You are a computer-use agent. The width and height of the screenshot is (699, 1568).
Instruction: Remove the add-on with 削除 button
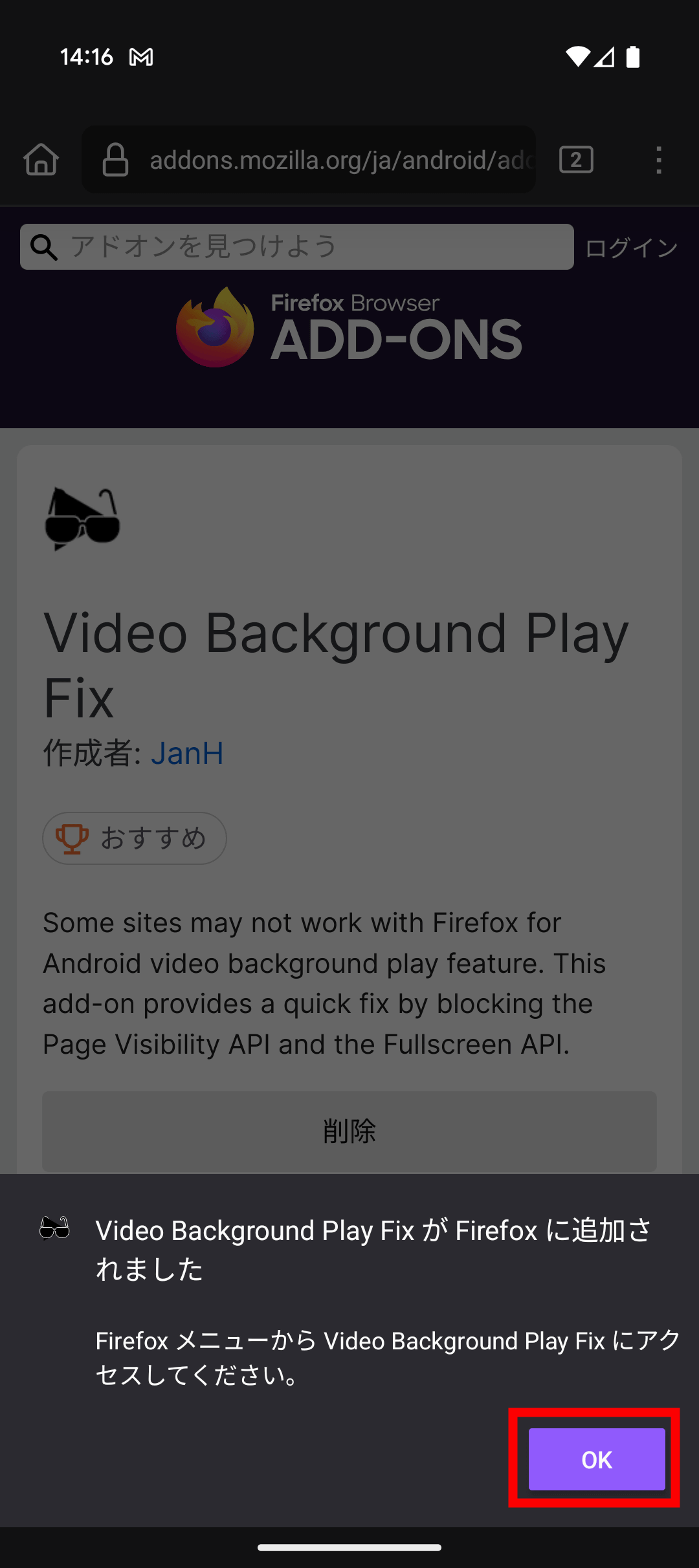[349, 1131]
